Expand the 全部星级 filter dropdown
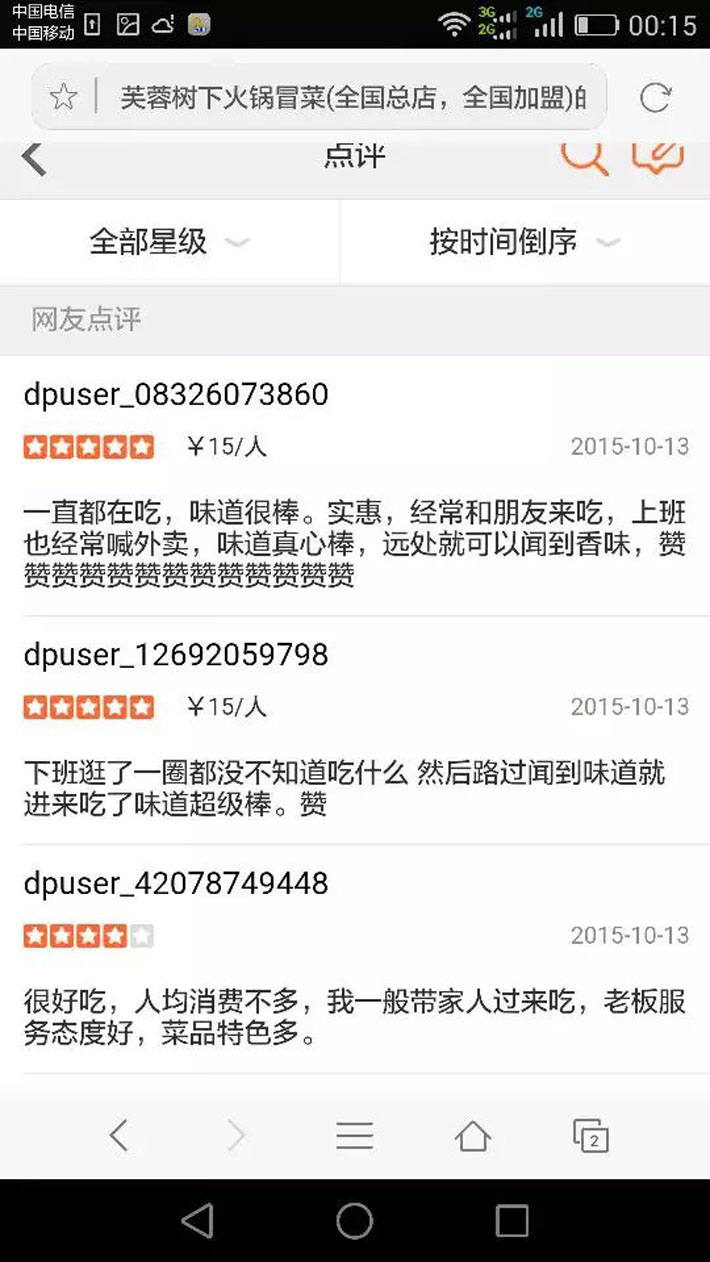710x1262 pixels. [170, 242]
